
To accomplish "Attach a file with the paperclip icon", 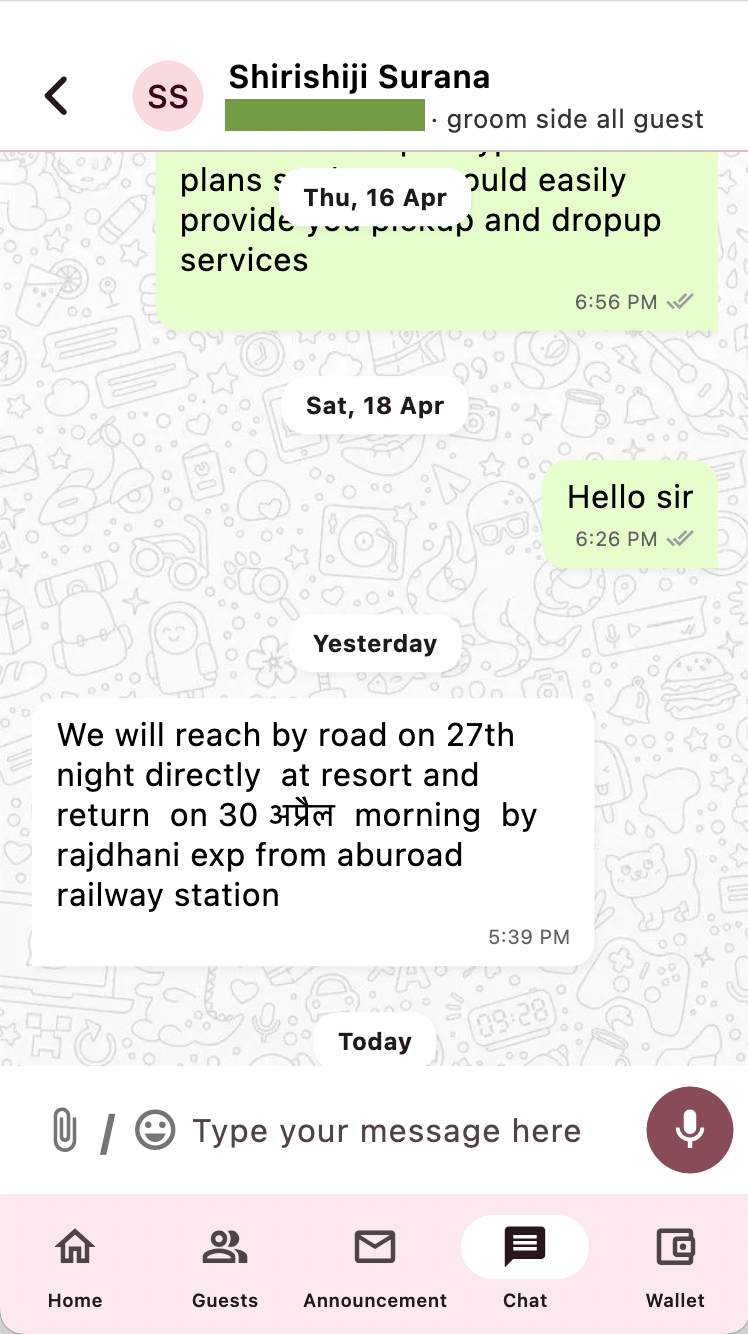I will [63, 1131].
